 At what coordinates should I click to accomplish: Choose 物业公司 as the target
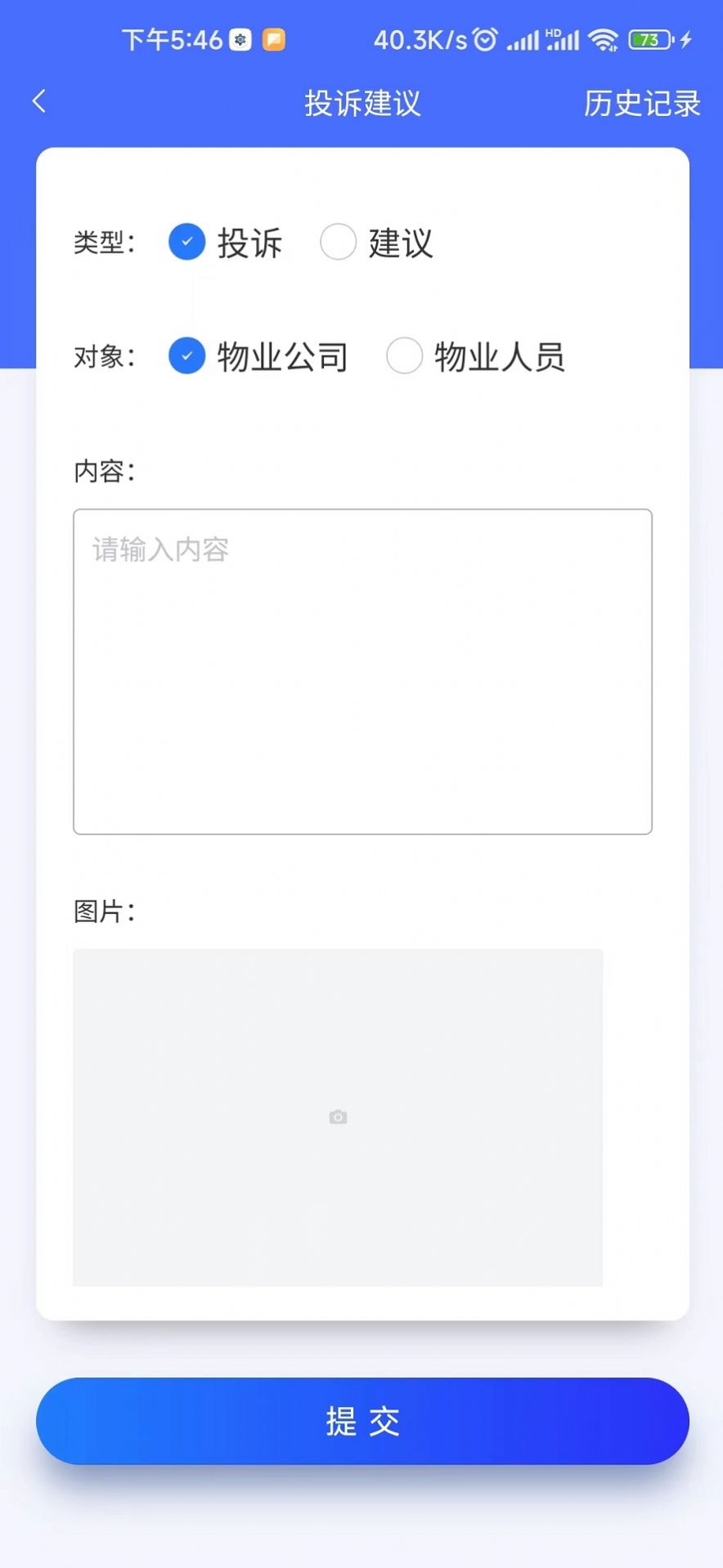click(x=186, y=356)
